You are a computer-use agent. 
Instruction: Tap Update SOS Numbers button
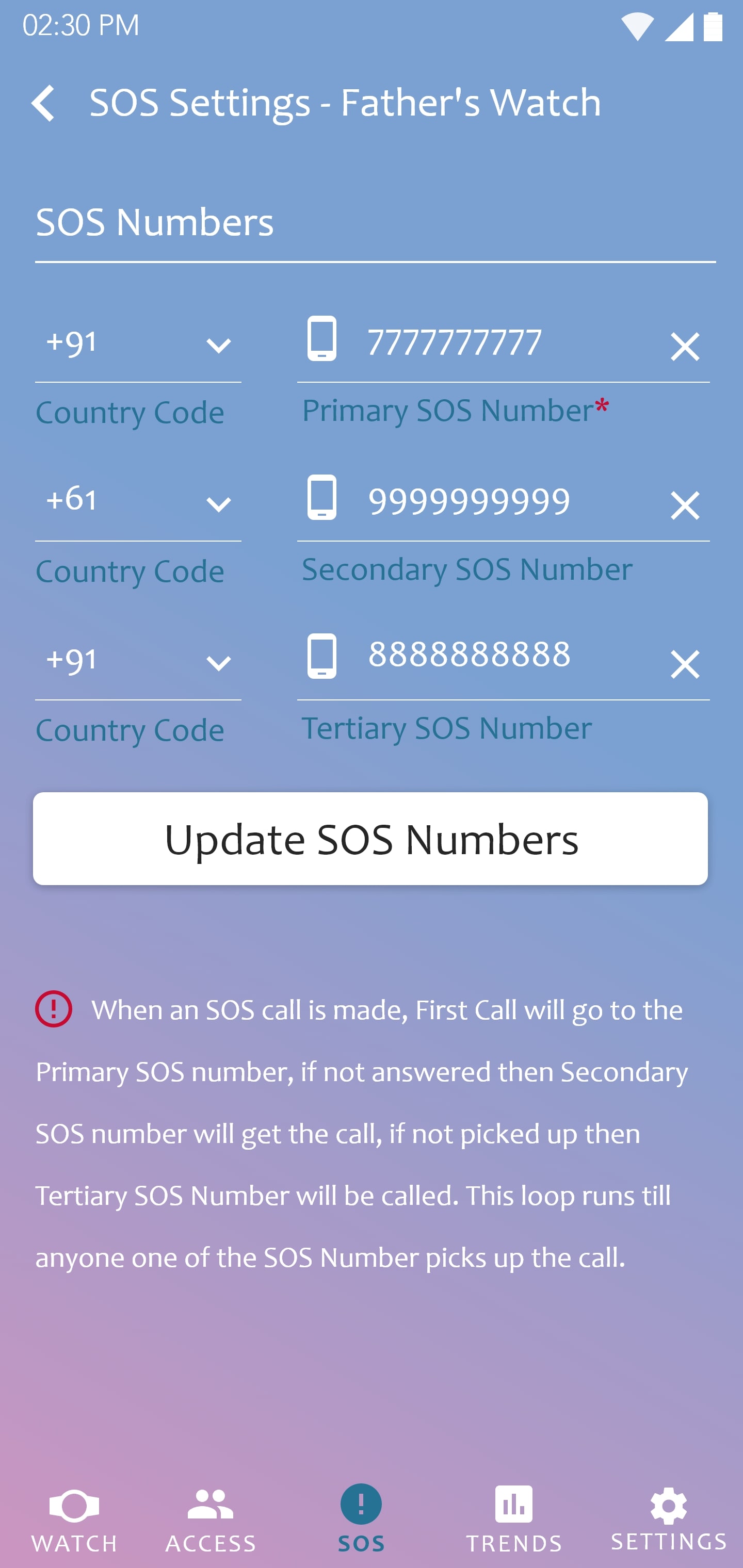[370, 839]
